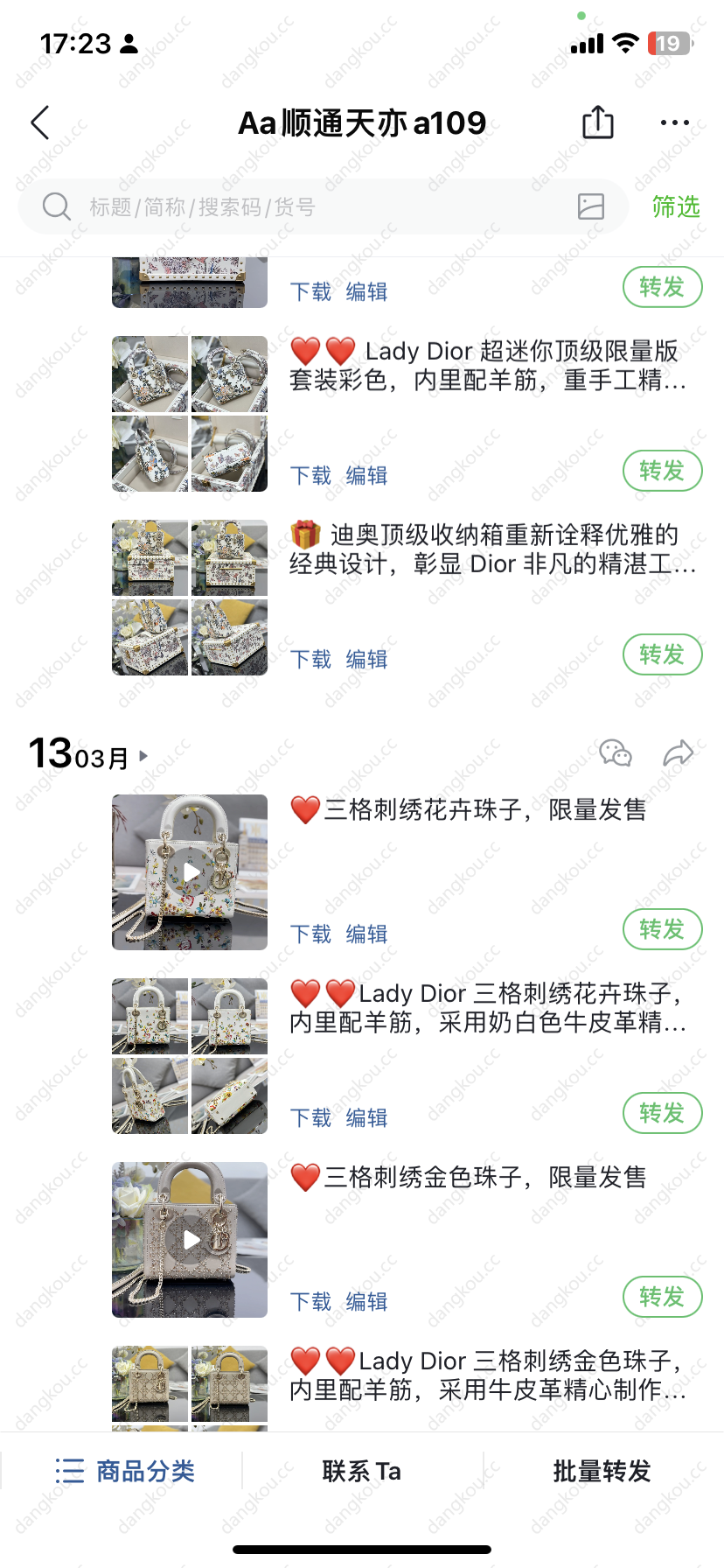
Task: Play the 三格刺绣花卉珠子 video
Action: (191, 872)
